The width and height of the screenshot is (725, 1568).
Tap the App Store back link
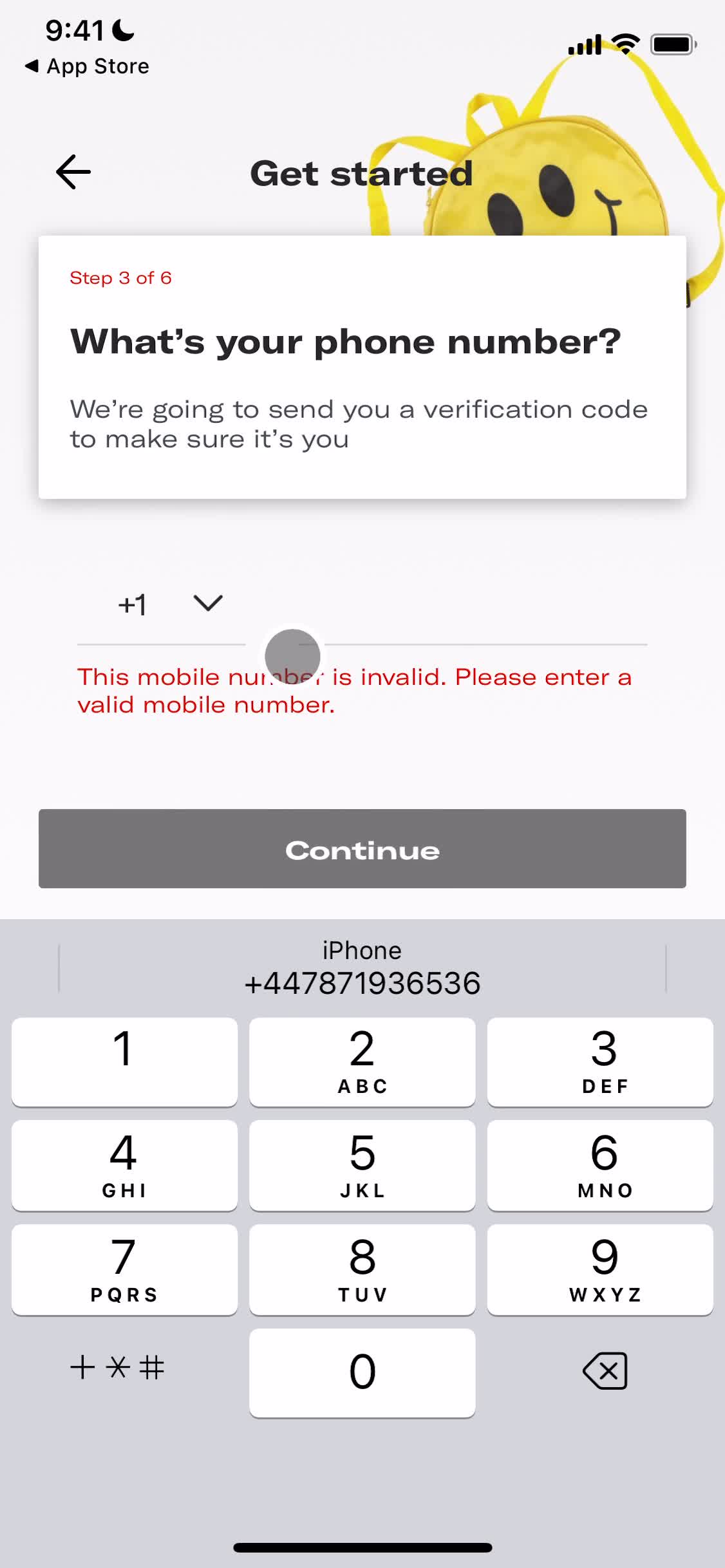pos(86,65)
